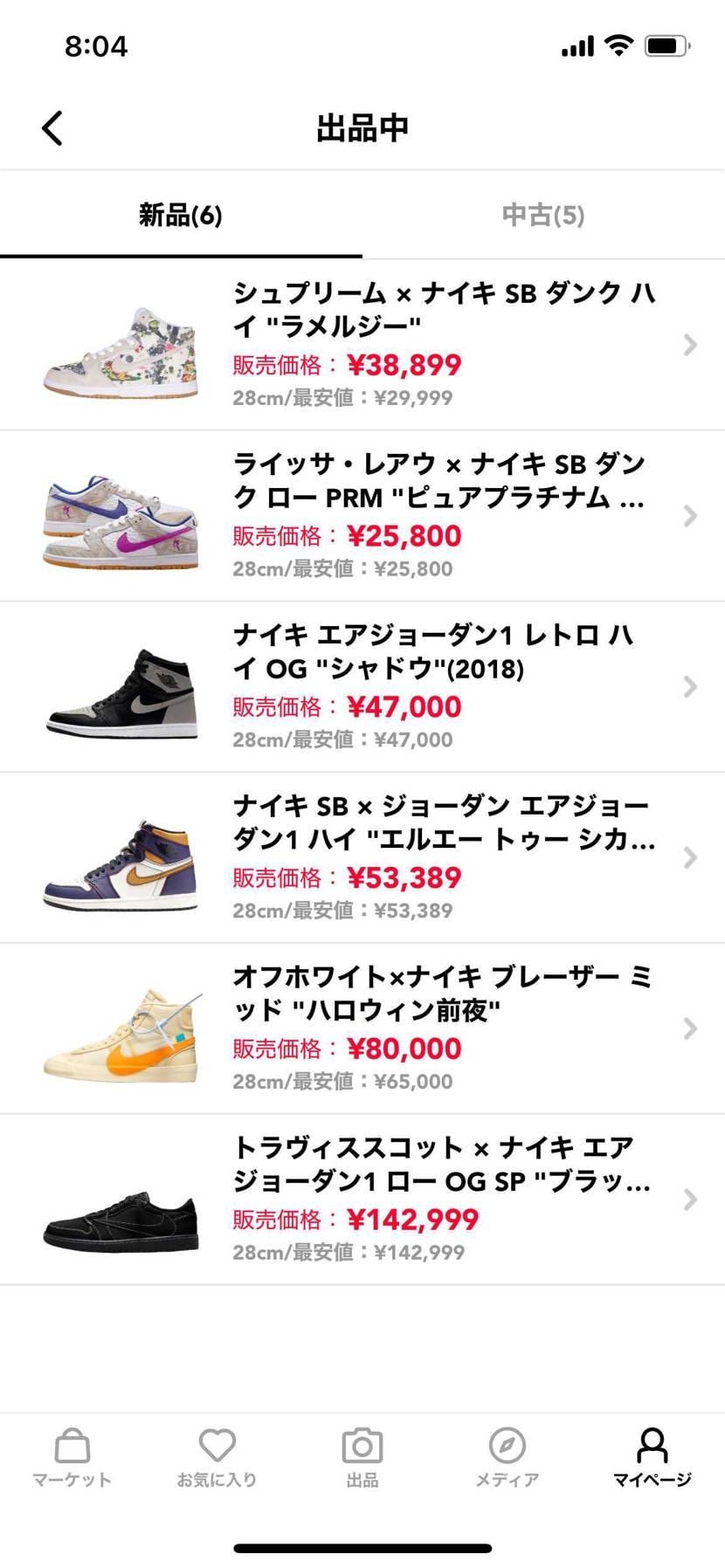
Task: Open the お気に入り favorites tab
Action: 217,1458
